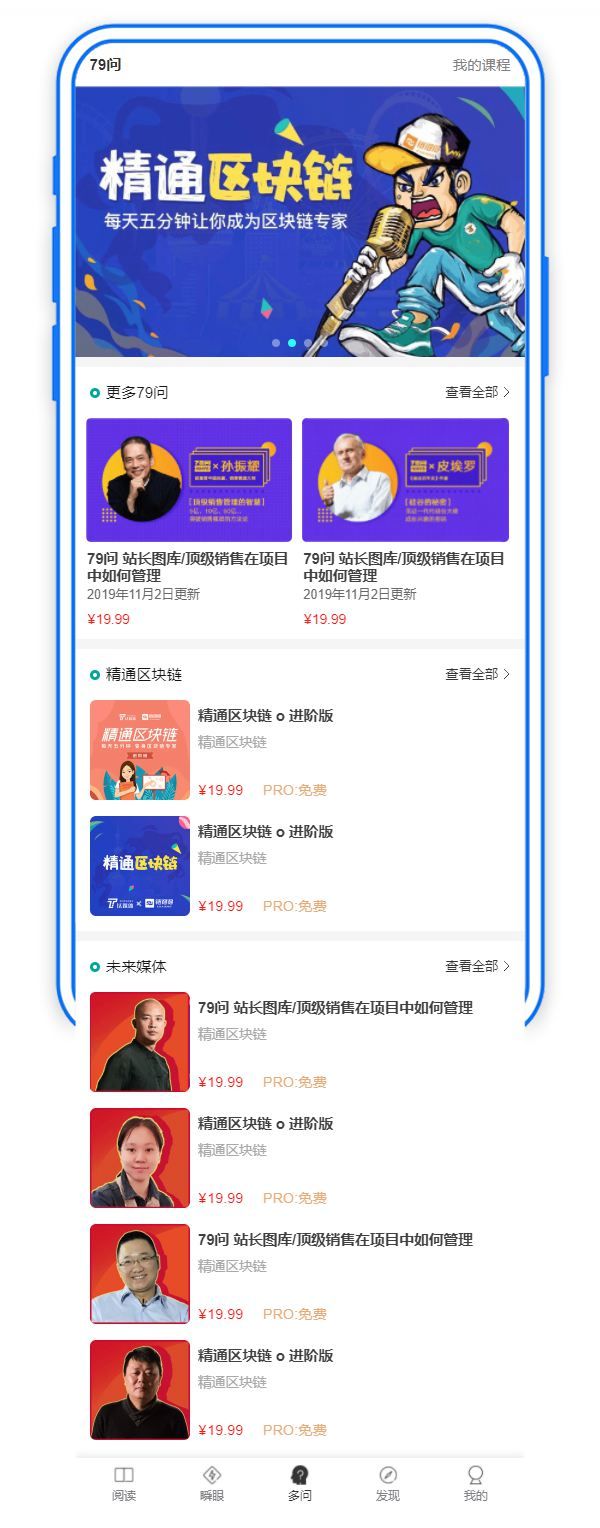View all in the 未来媒体 section

click(477, 967)
